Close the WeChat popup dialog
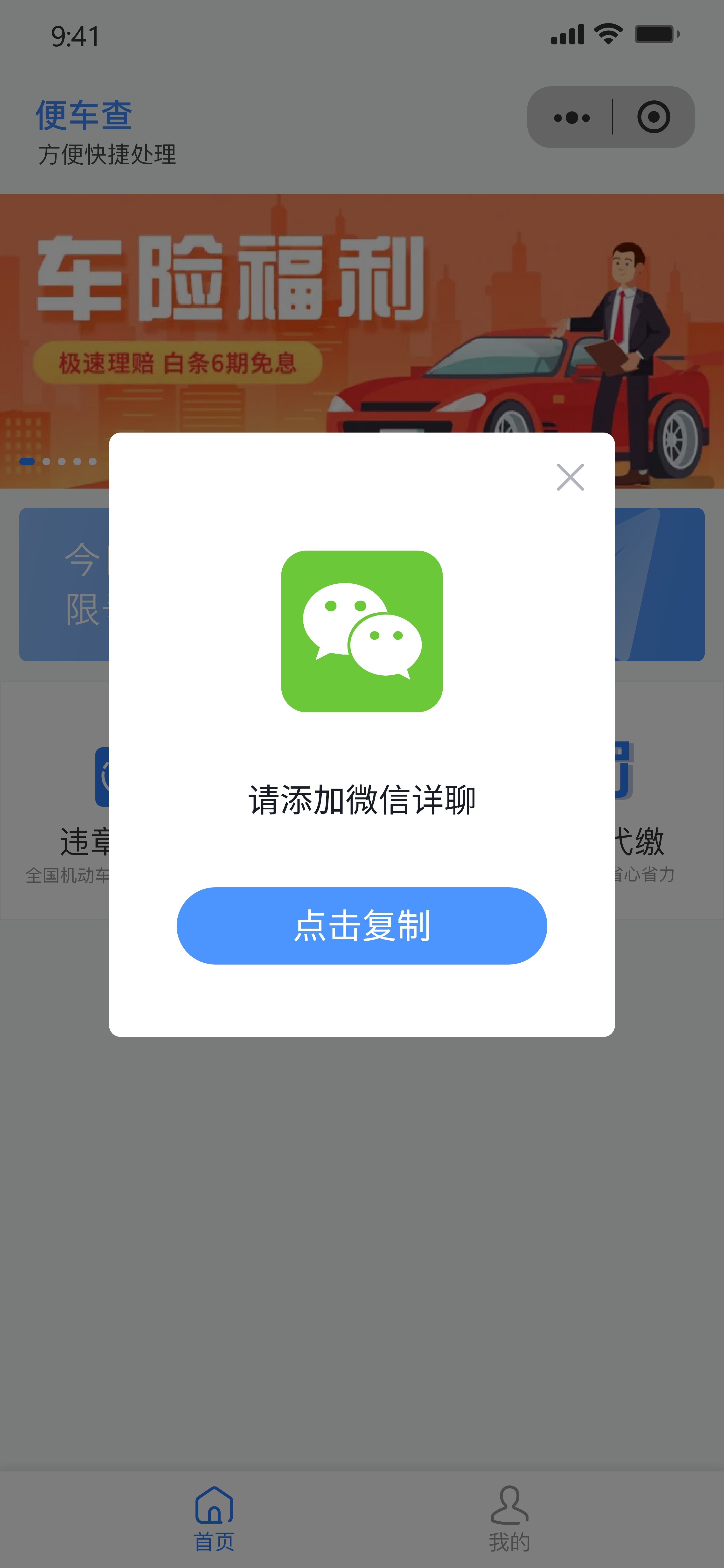The image size is (724, 1568). (570, 477)
